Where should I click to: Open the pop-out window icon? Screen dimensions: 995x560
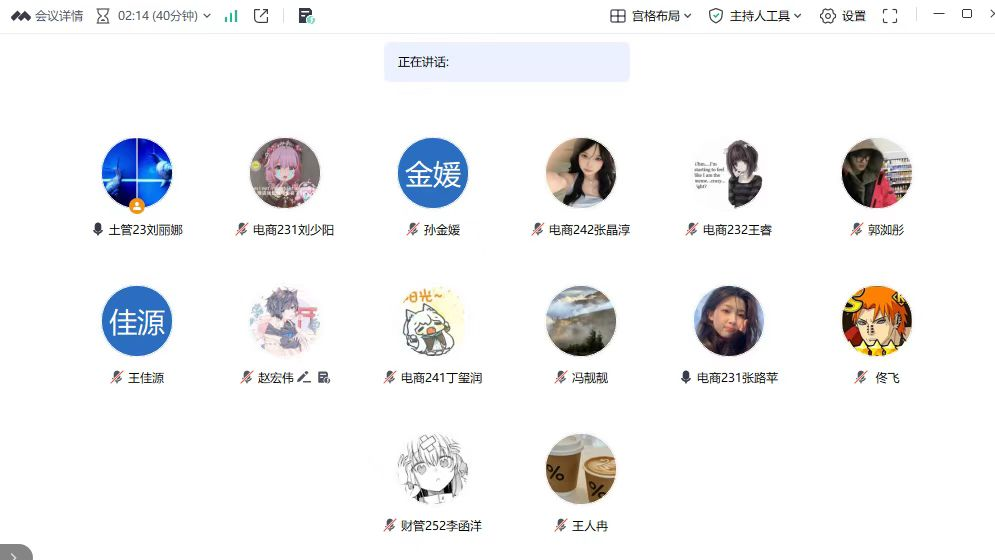(x=261, y=16)
